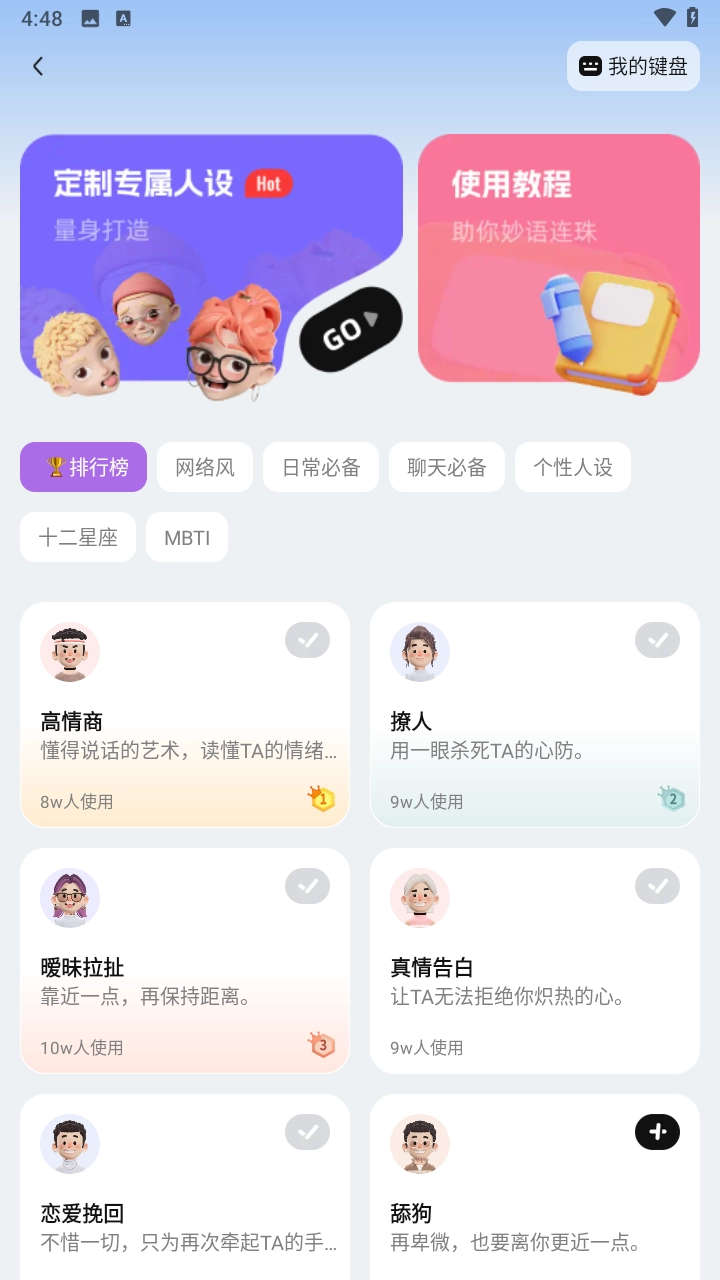Add the 舔狗 persona with the plus button

[657, 1132]
